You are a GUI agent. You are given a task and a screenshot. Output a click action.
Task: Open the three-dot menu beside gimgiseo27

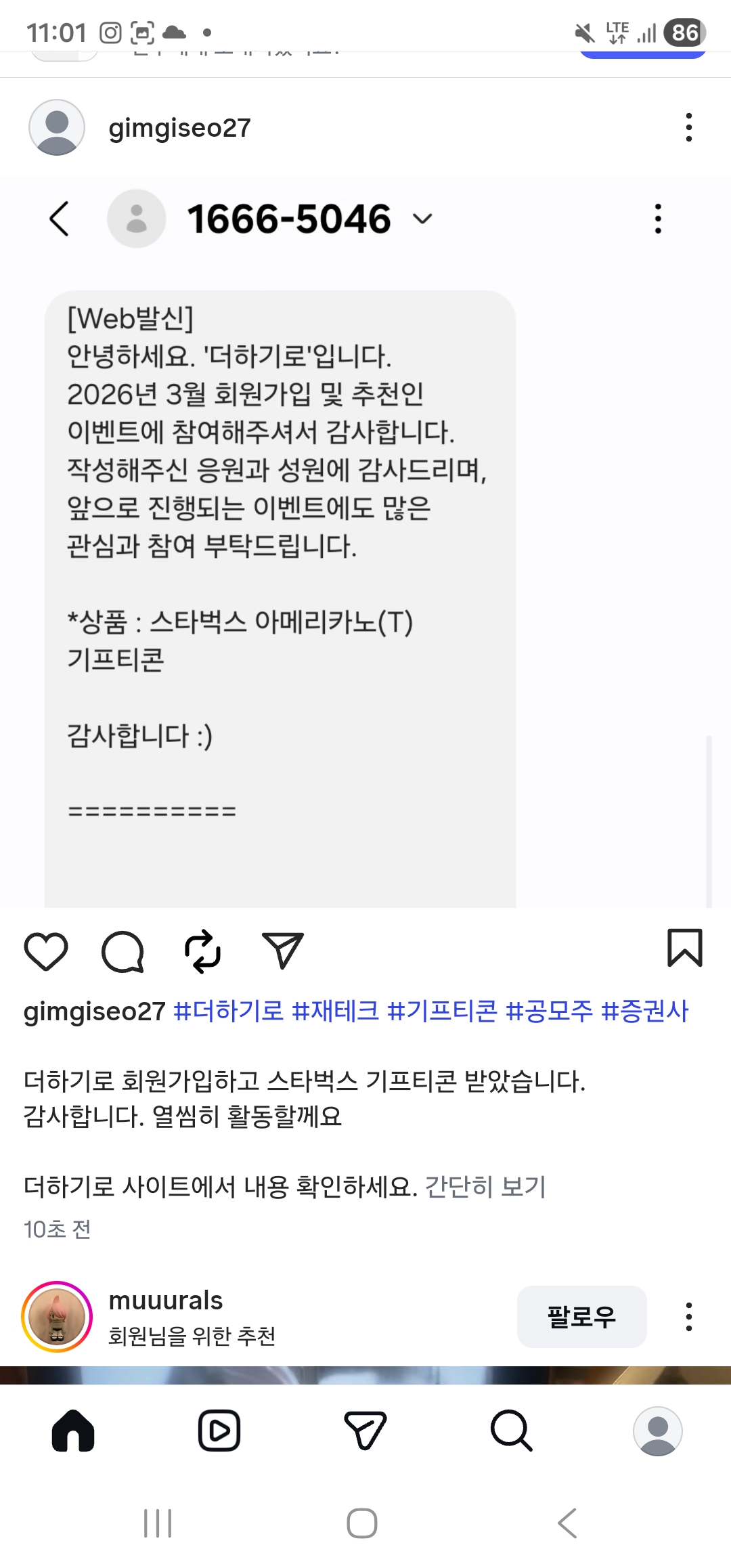[688, 127]
